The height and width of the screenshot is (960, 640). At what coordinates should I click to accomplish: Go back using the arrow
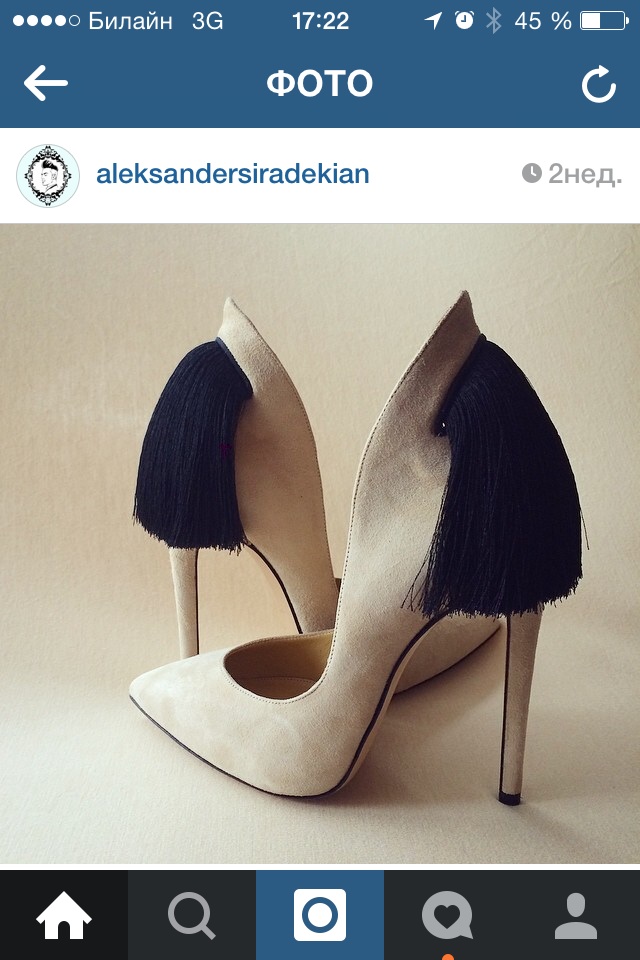(x=46, y=84)
